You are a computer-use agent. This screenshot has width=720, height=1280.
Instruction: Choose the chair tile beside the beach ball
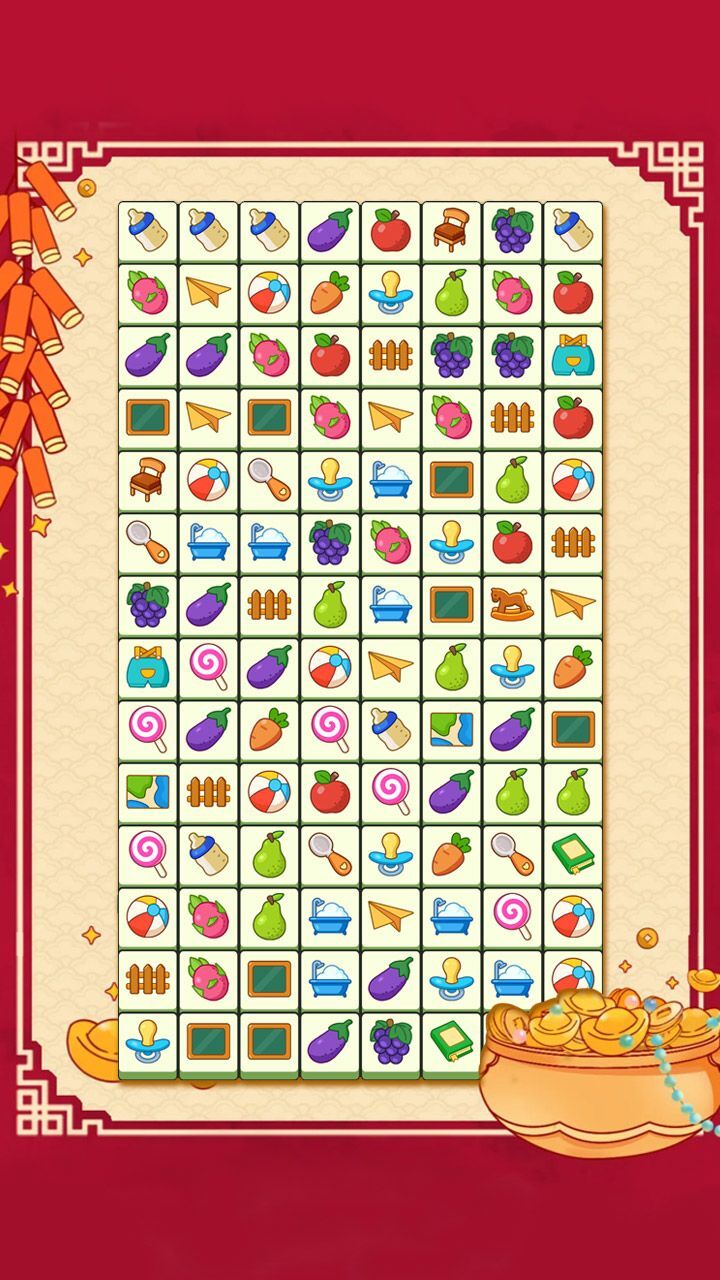pos(148,480)
